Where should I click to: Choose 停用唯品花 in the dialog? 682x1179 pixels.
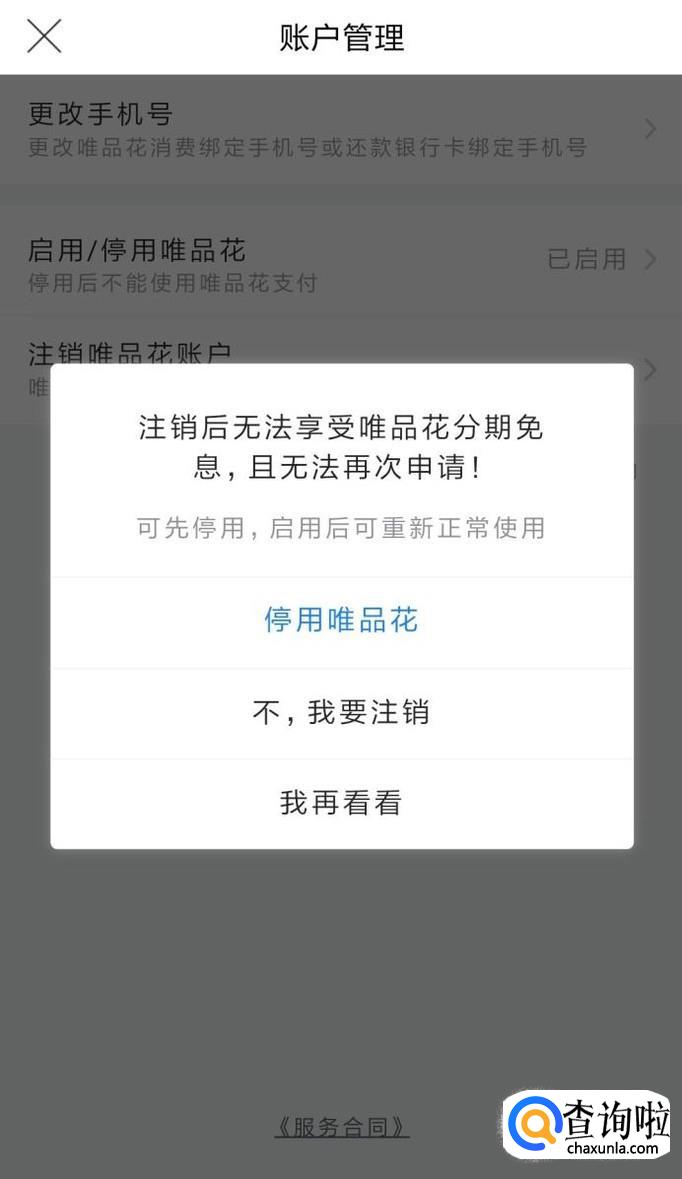pyautogui.click(x=341, y=620)
